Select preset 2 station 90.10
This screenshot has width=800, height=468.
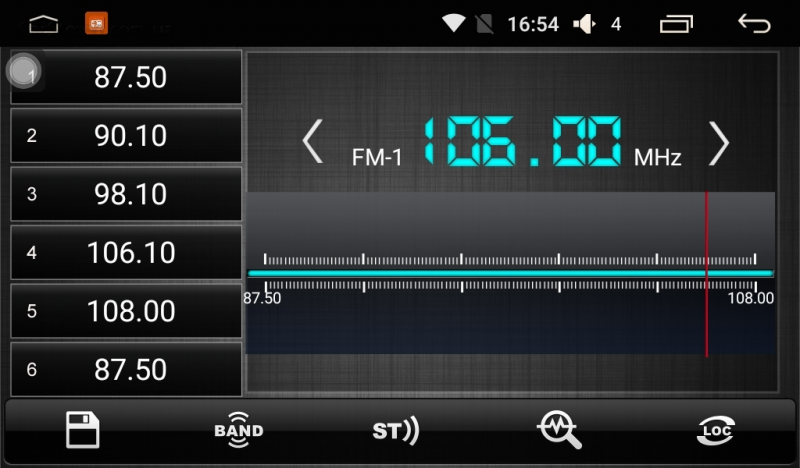coord(126,135)
